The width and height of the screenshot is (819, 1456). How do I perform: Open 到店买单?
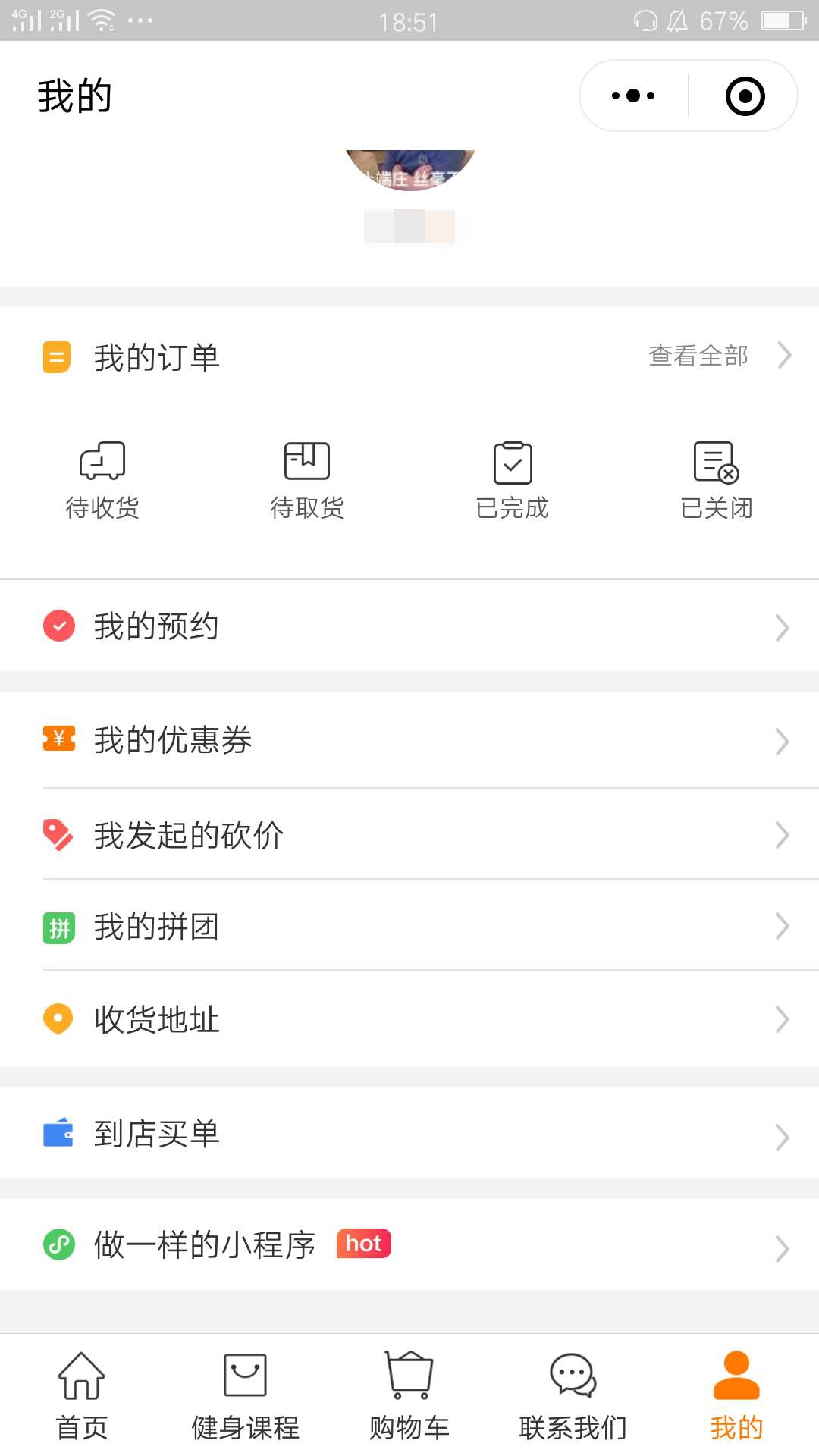[409, 1134]
